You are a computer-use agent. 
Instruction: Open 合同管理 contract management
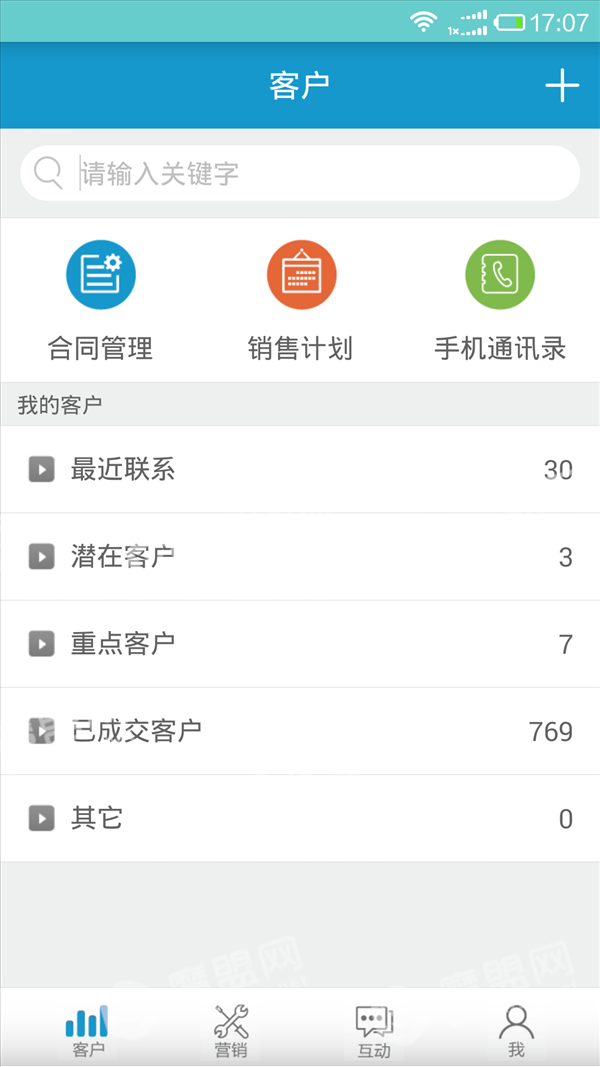coord(101,300)
